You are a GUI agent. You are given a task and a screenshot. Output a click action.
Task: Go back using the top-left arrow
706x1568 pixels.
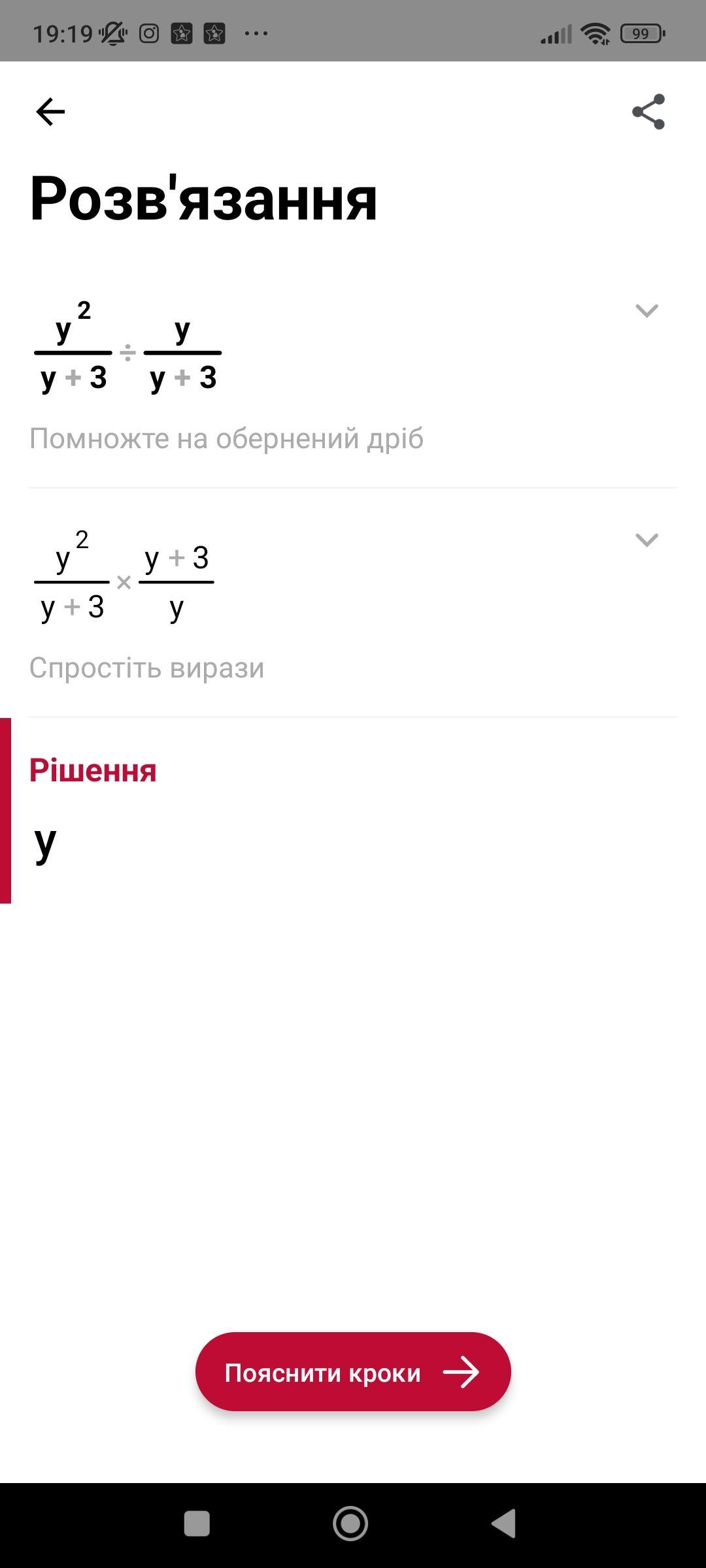tap(50, 112)
